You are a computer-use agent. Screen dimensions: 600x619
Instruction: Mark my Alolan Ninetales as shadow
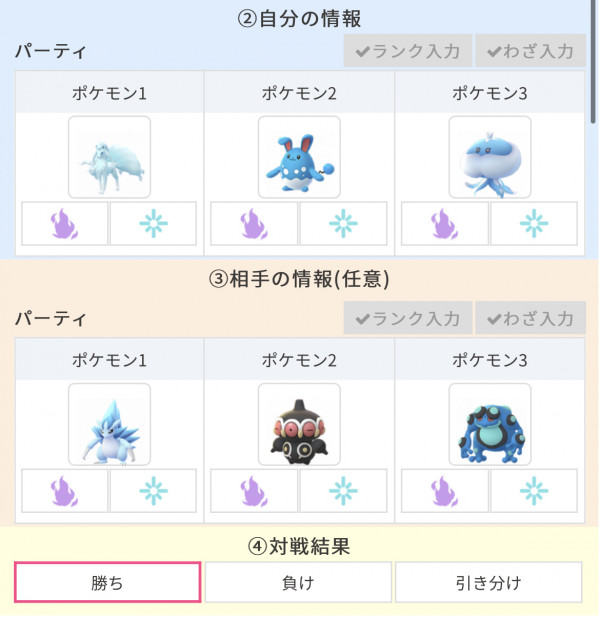tap(65, 223)
